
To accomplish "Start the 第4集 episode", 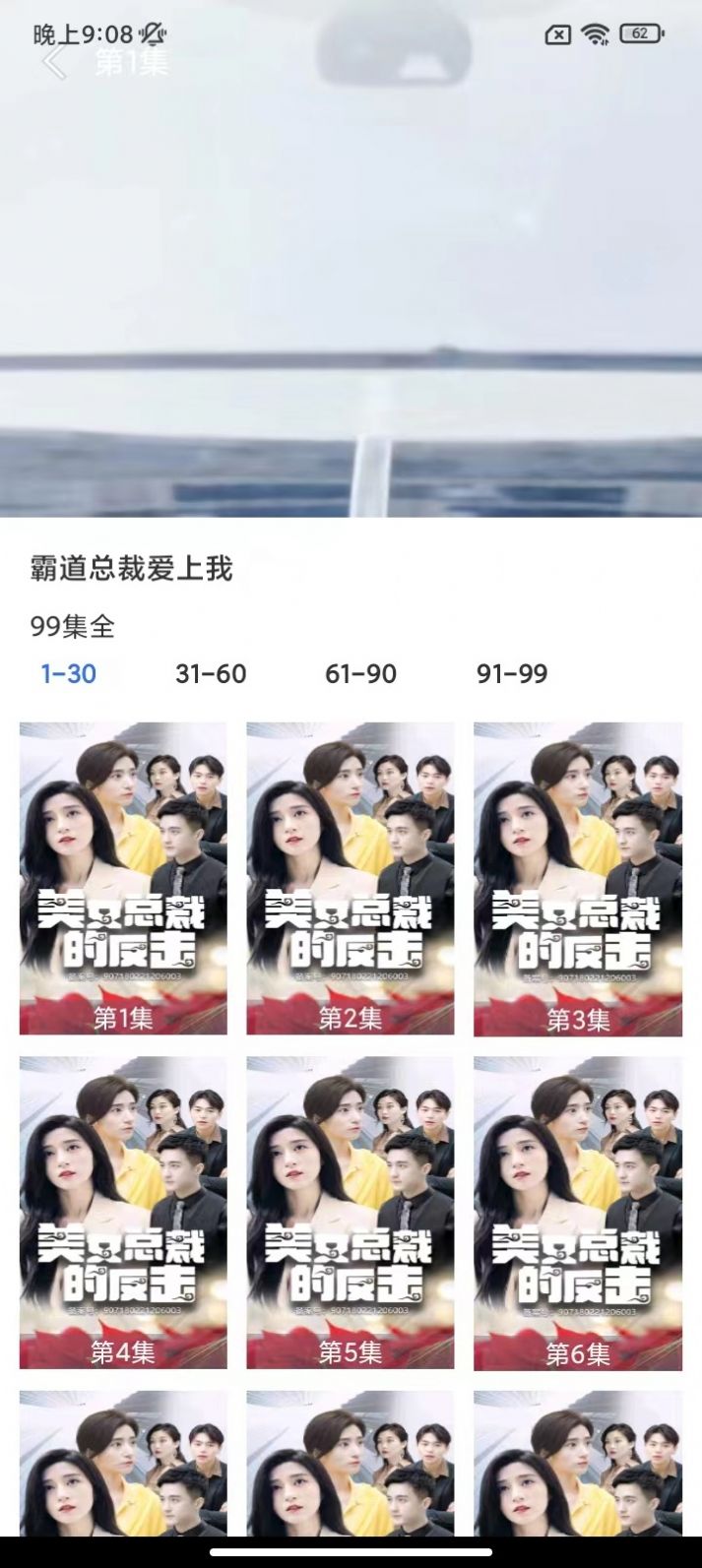I will [x=123, y=1213].
